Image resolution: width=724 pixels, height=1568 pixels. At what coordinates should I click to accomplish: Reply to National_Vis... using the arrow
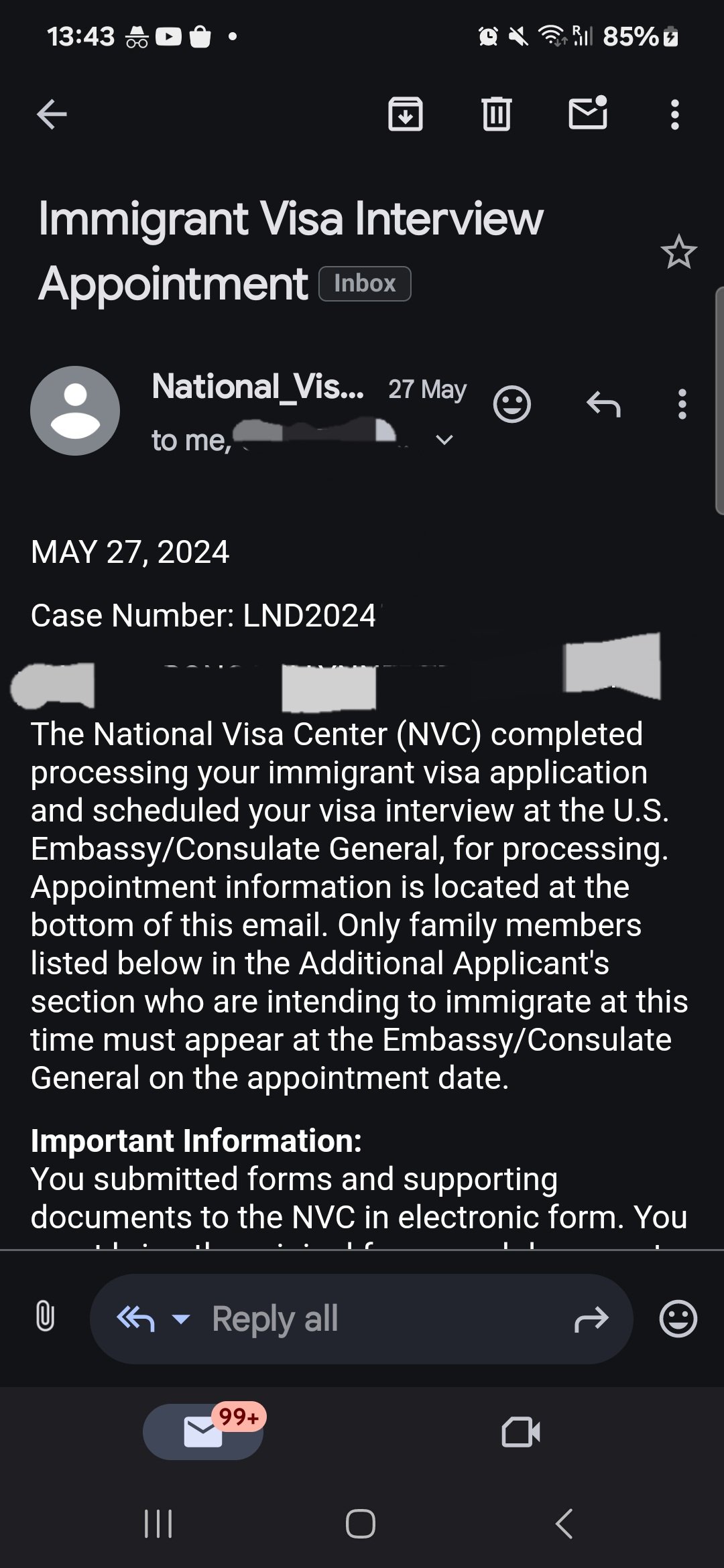pyautogui.click(x=603, y=404)
